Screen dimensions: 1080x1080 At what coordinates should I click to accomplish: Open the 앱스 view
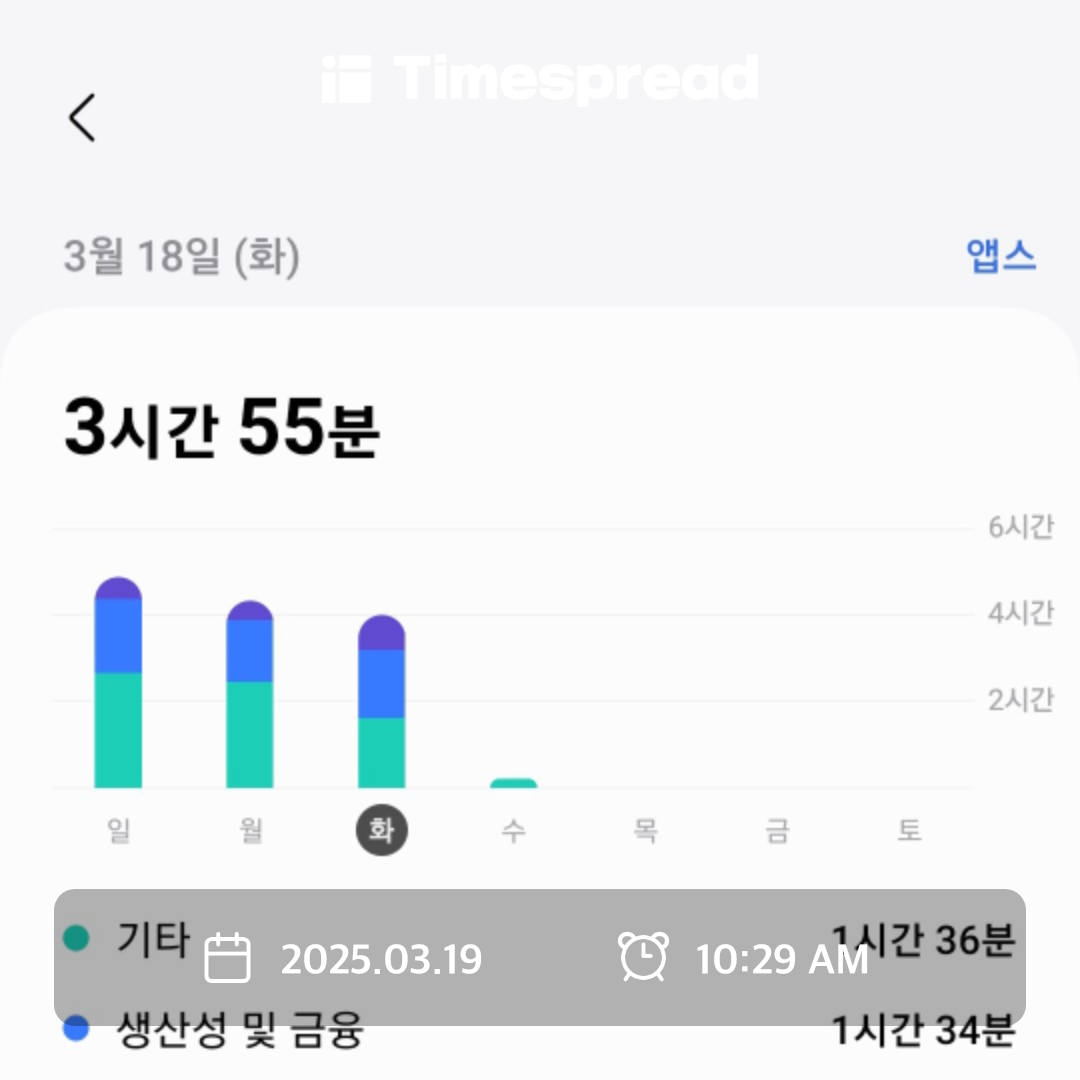pyautogui.click(x=1001, y=256)
